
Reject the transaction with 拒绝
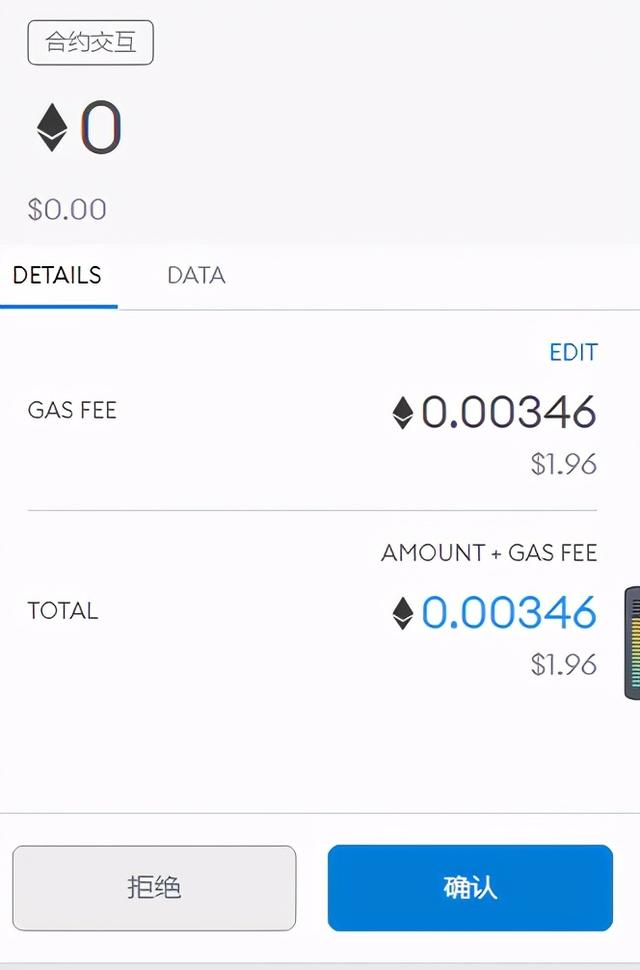pyautogui.click(x=154, y=888)
